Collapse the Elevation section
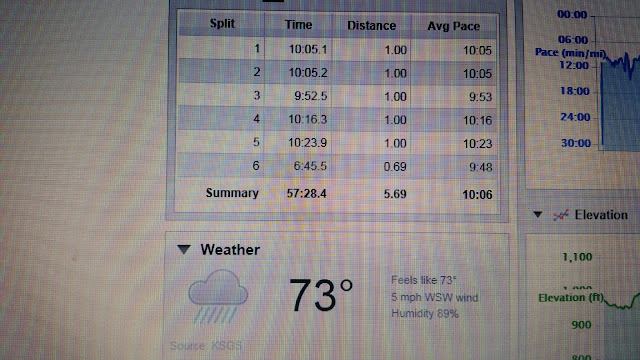 538,214
